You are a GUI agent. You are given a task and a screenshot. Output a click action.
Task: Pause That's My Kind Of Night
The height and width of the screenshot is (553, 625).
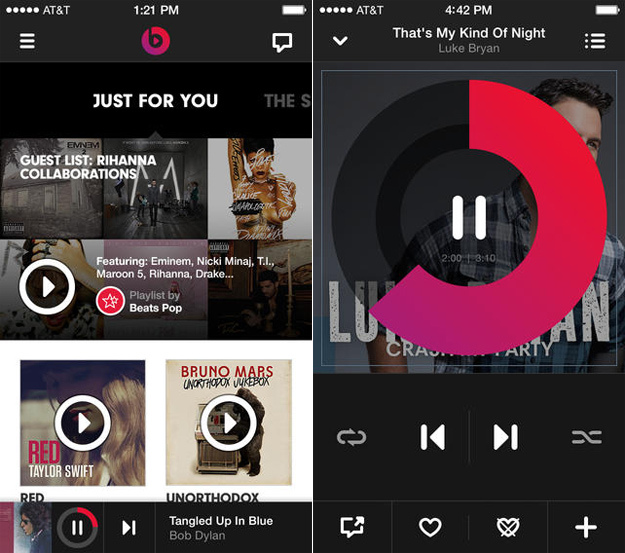pos(469,217)
